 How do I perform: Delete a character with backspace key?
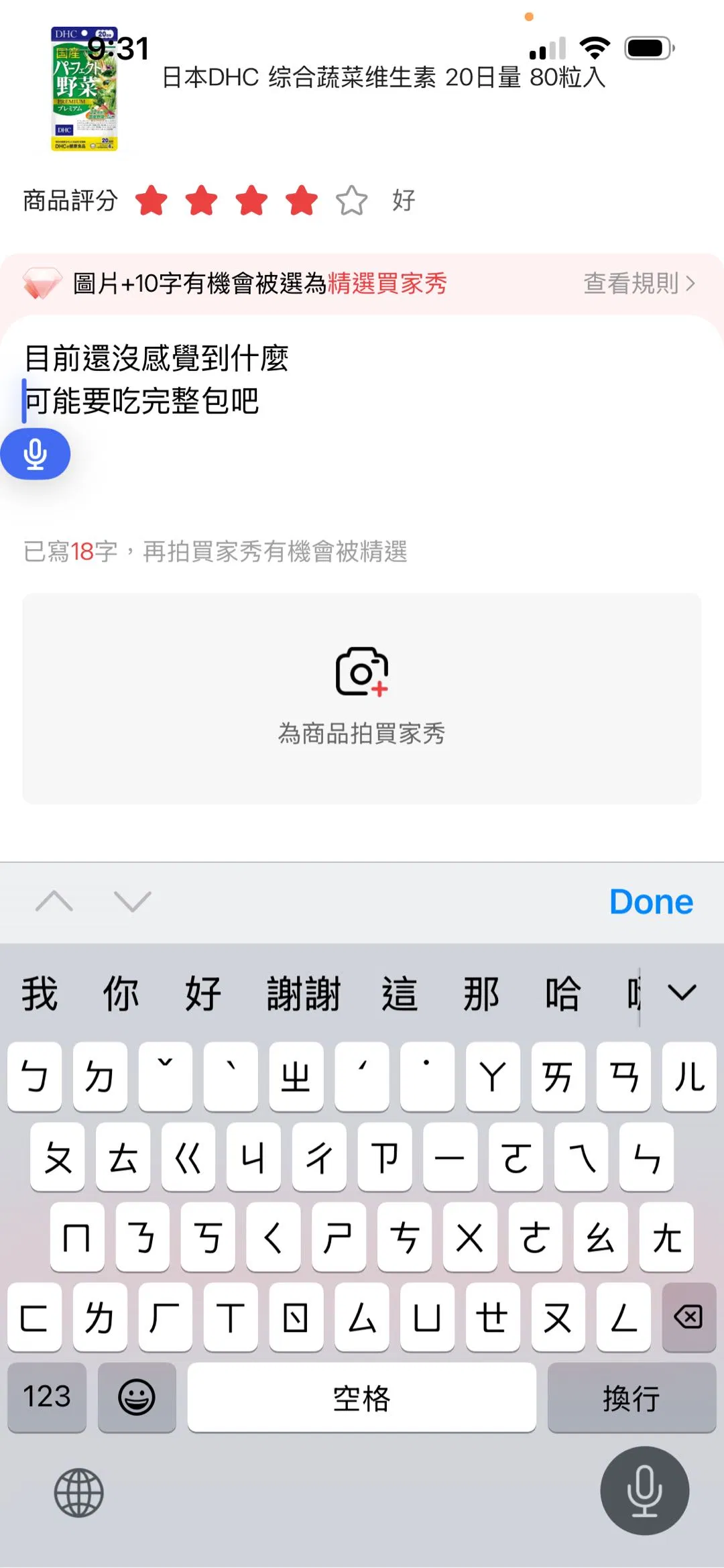point(688,1317)
